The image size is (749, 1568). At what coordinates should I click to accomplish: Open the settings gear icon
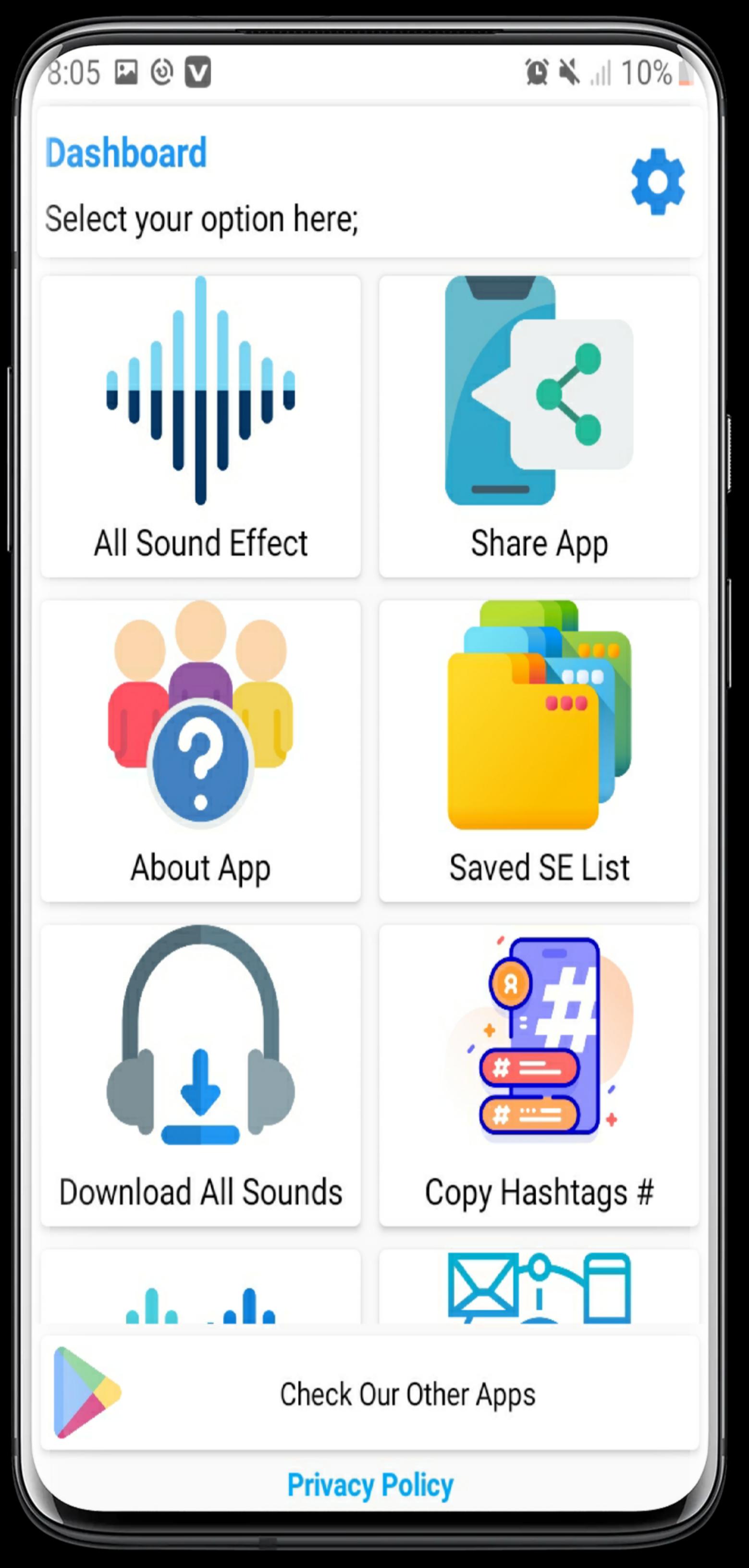click(x=658, y=182)
